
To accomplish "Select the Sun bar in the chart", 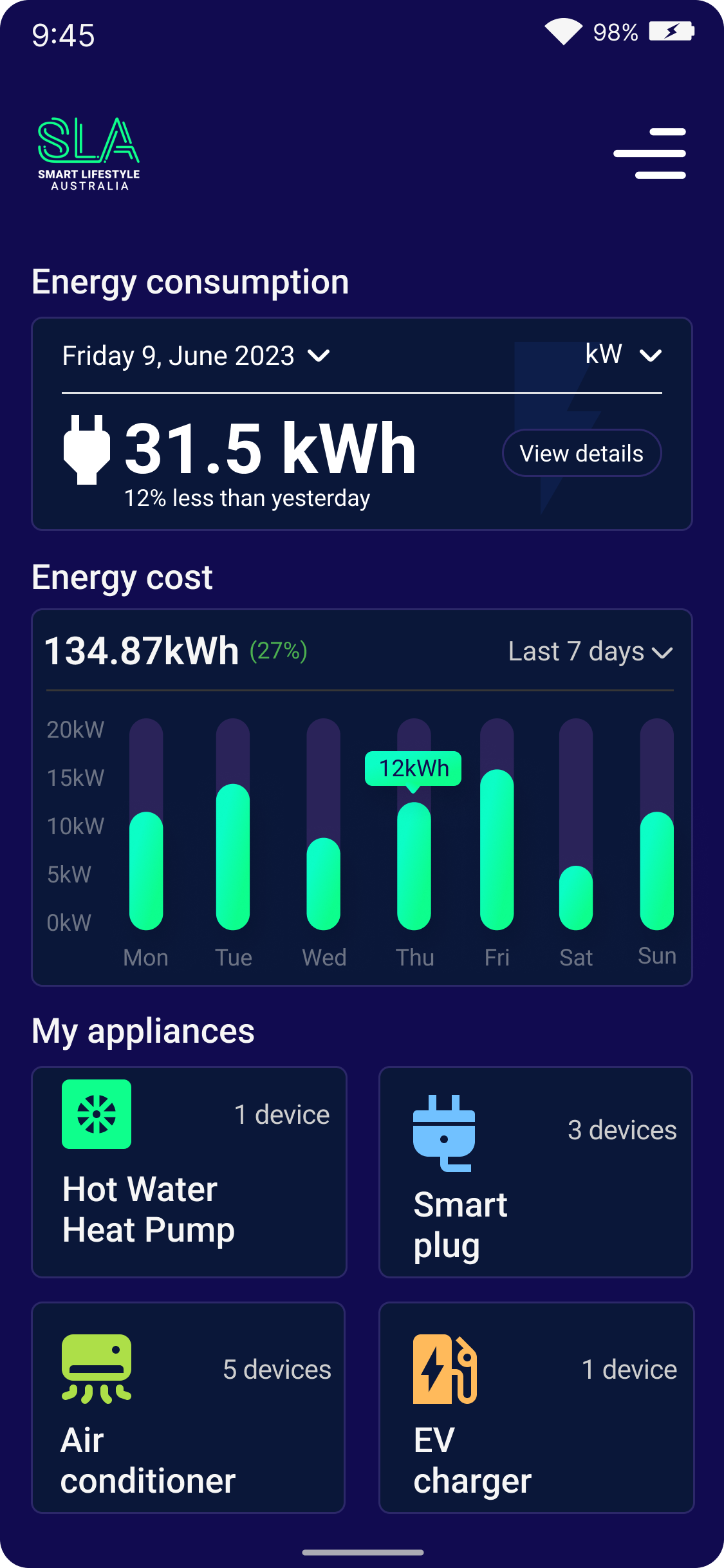I will (x=656, y=870).
